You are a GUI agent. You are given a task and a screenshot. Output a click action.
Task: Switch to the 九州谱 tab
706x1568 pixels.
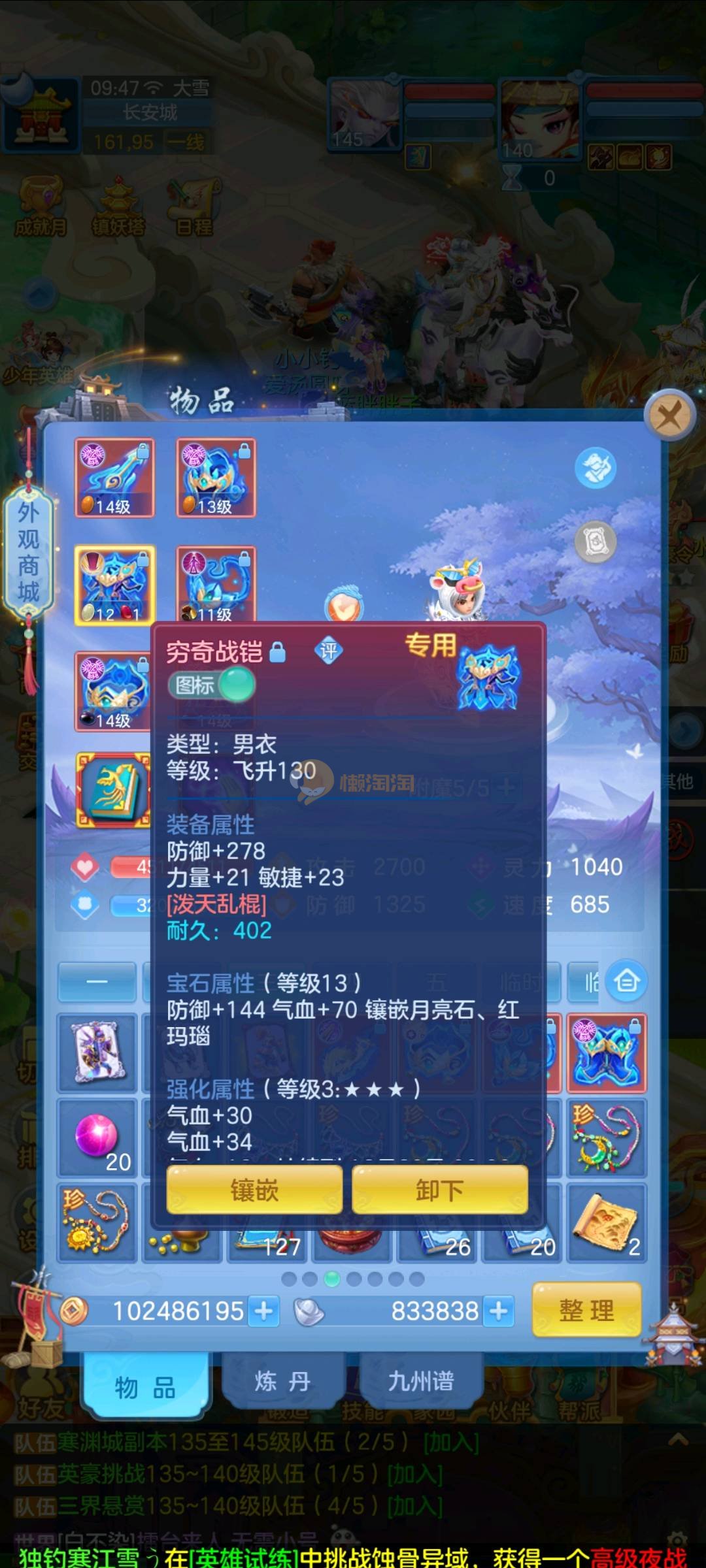click(420, 1381)
